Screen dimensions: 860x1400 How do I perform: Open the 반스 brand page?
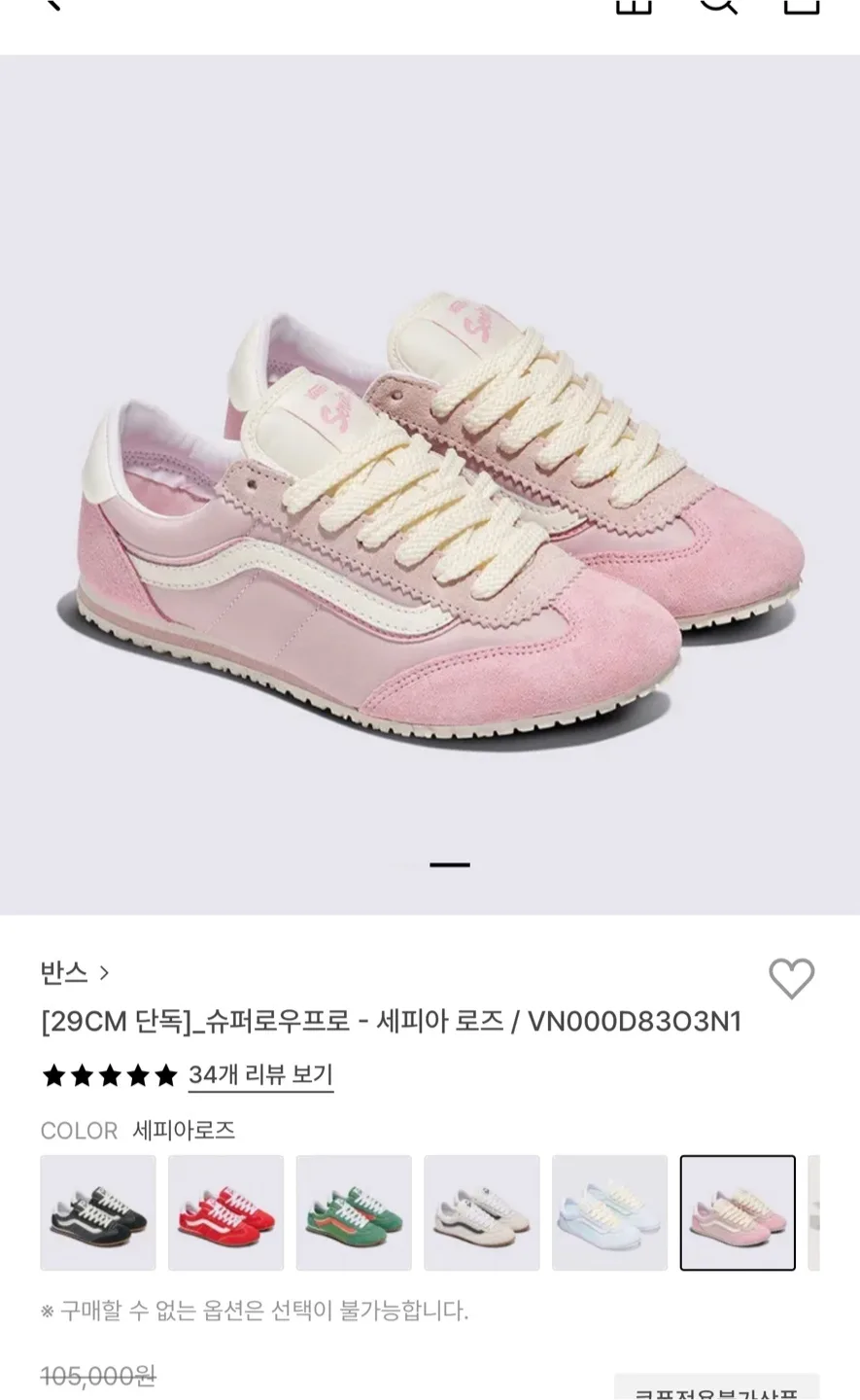tap(74, 971)
